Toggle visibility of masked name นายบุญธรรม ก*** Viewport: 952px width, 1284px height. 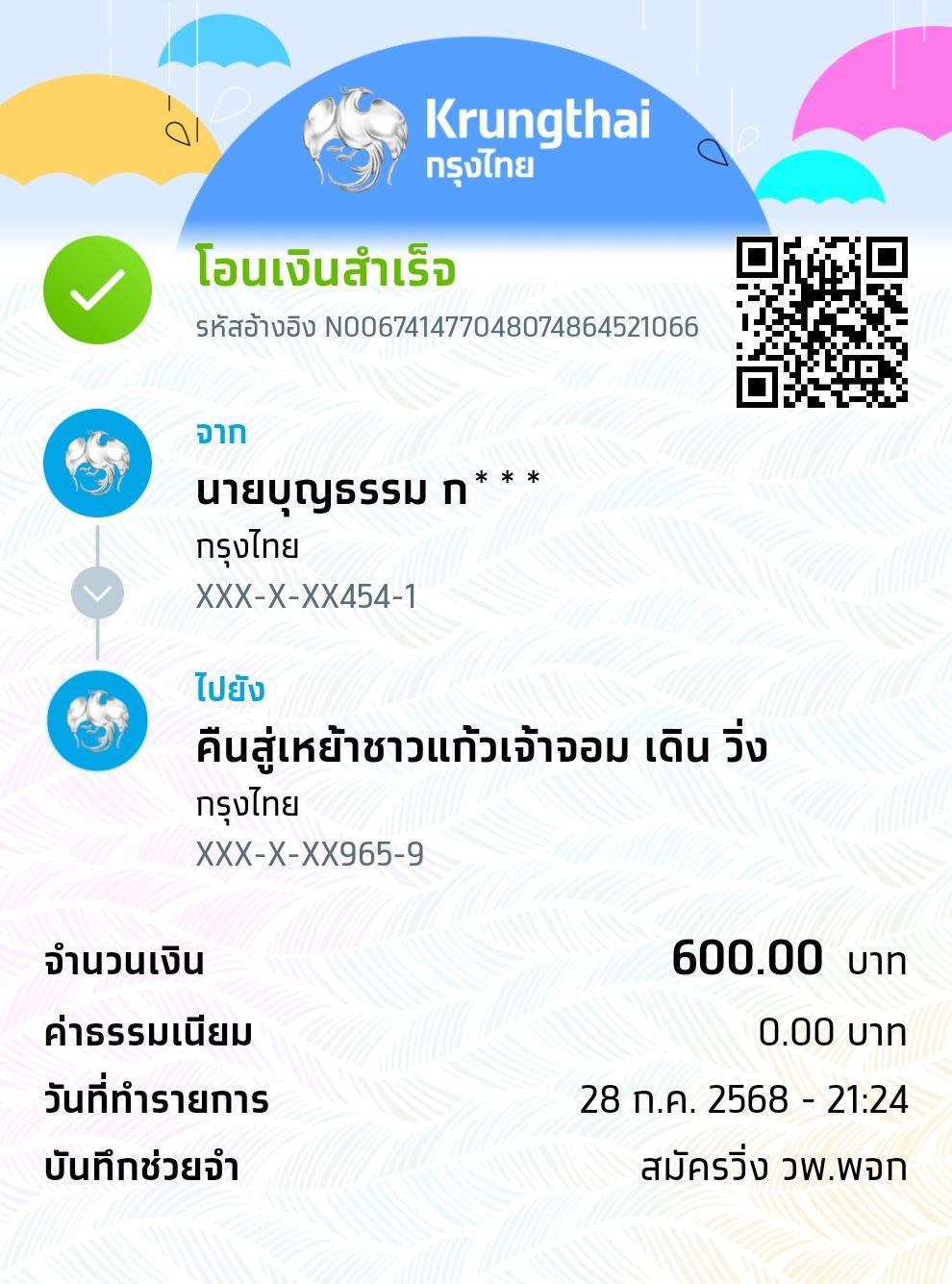pyautogui.click(x=365, y=486)
